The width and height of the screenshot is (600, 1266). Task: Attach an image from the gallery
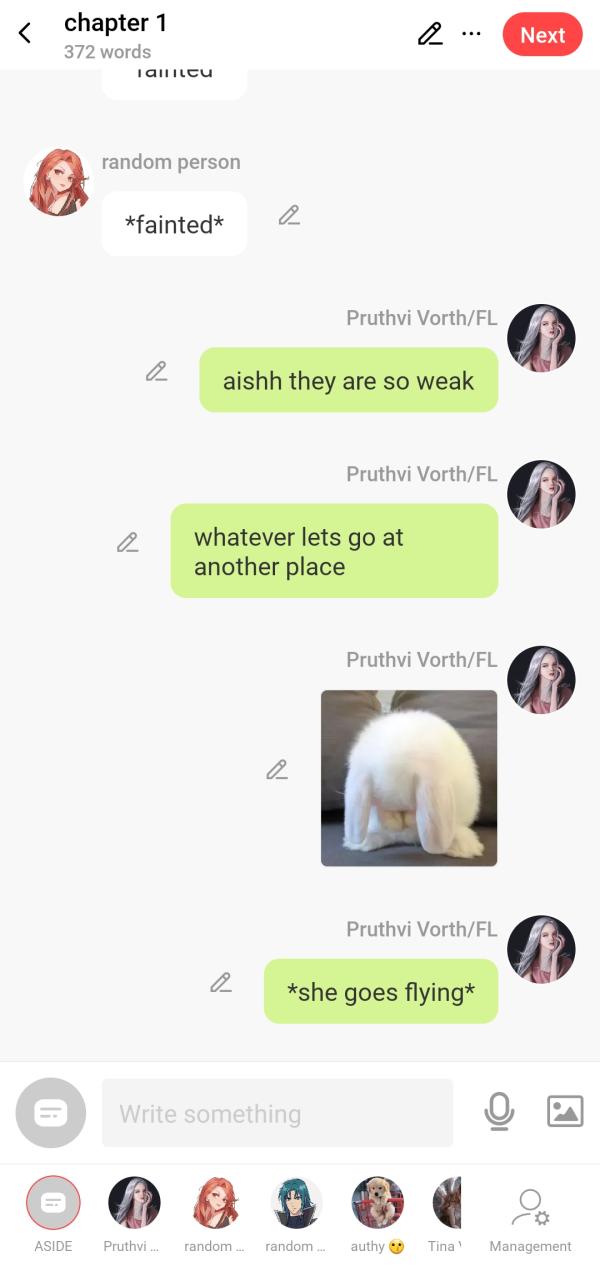coord(565,1112)
